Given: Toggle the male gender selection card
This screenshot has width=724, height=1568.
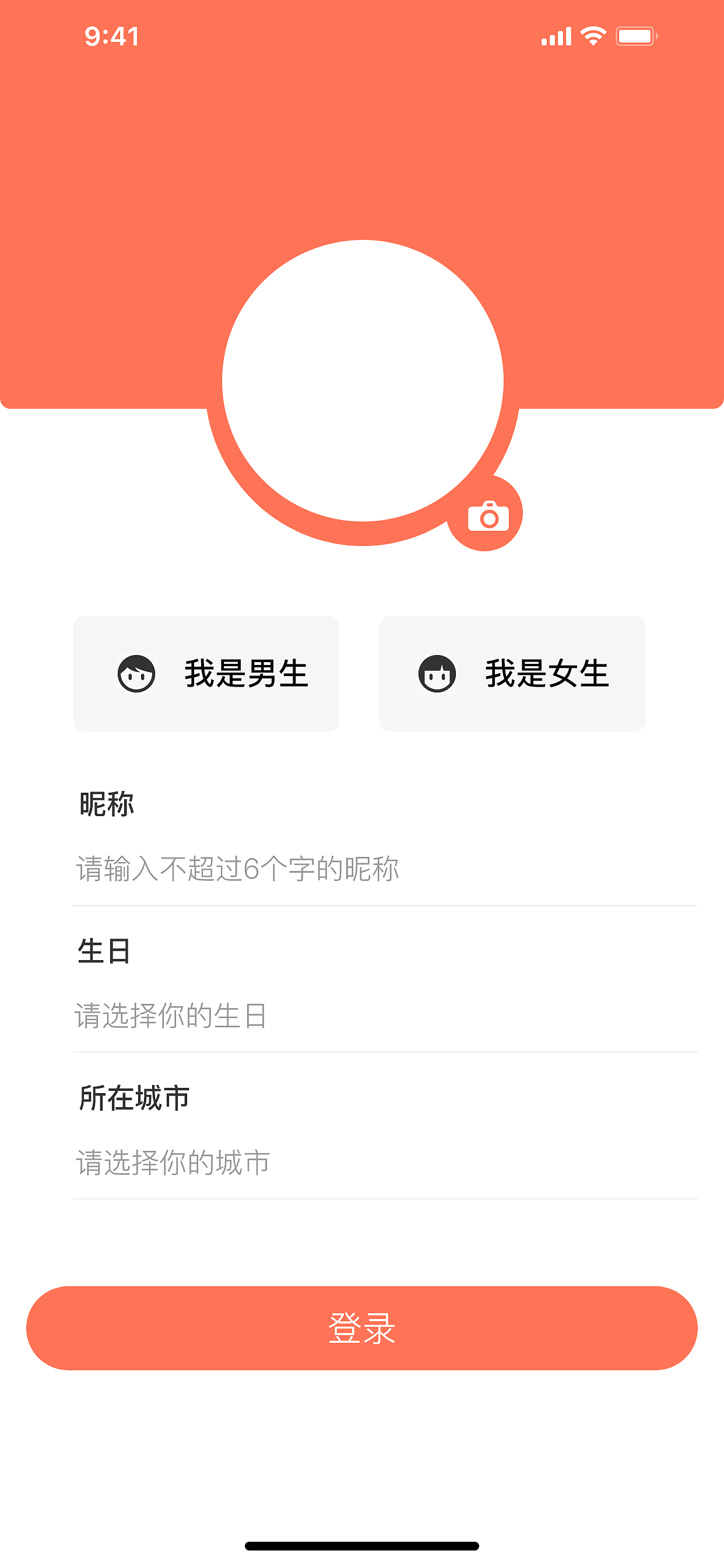Looking at the screenshot, I should click(x=206, y=674).
